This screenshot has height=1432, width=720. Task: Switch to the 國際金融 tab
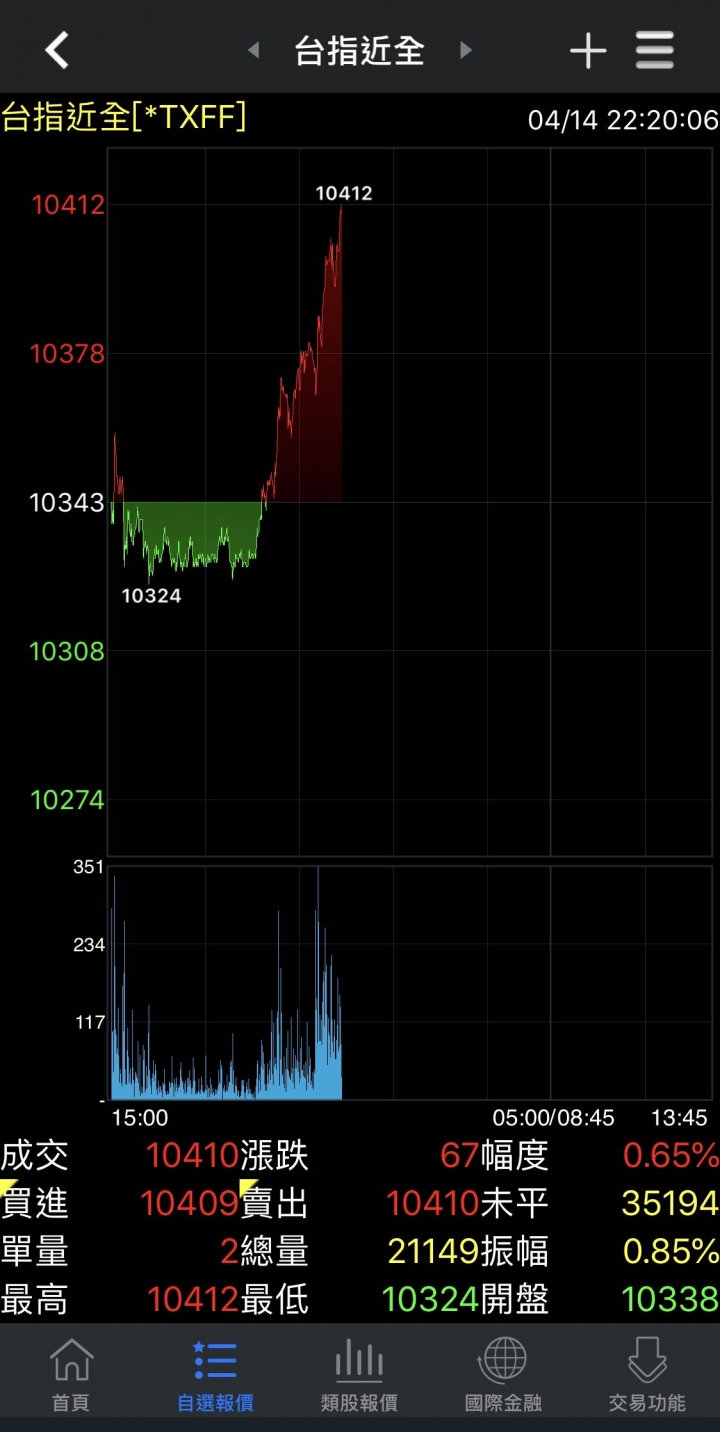point(503,1375)
